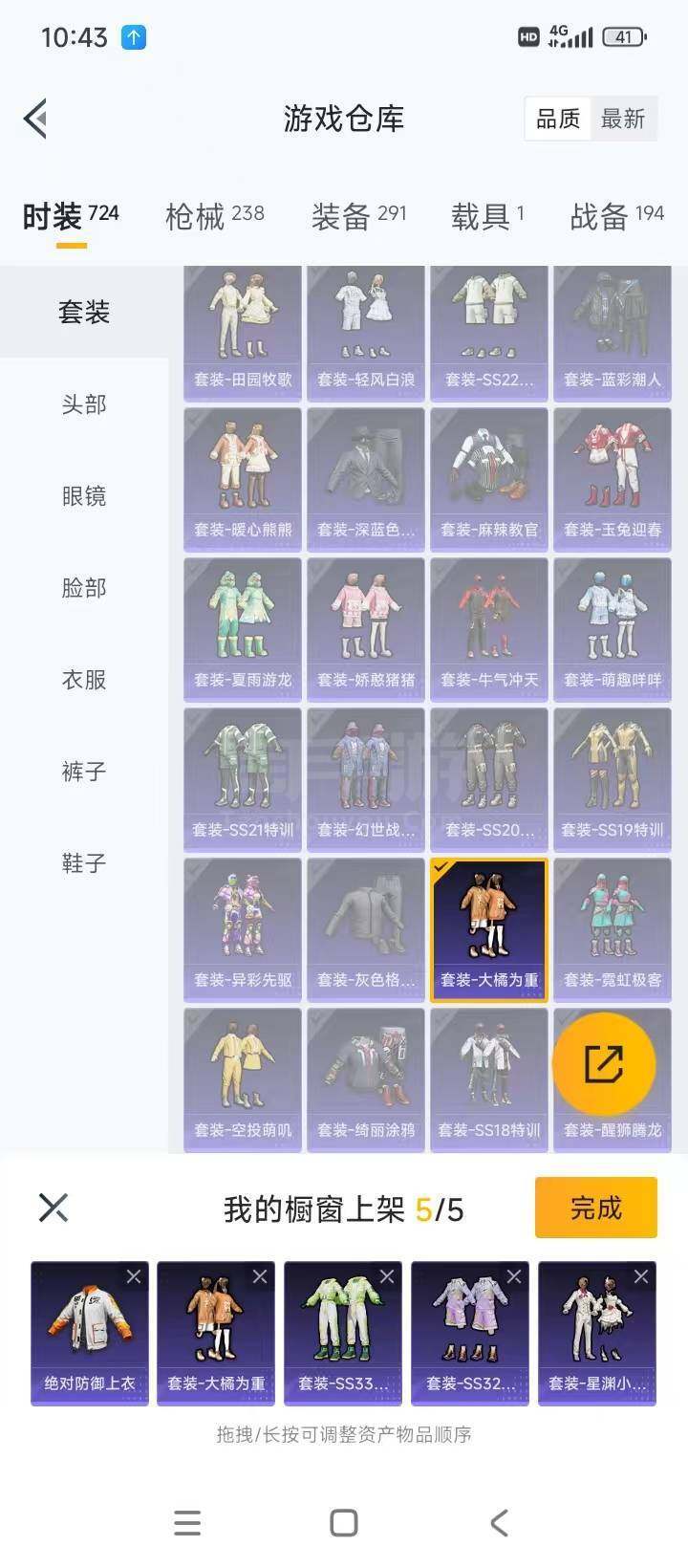Screen dimensions: 688x1568
Task: Sort items by 品质
Action: pyautogui.click(x=558, y=119)
